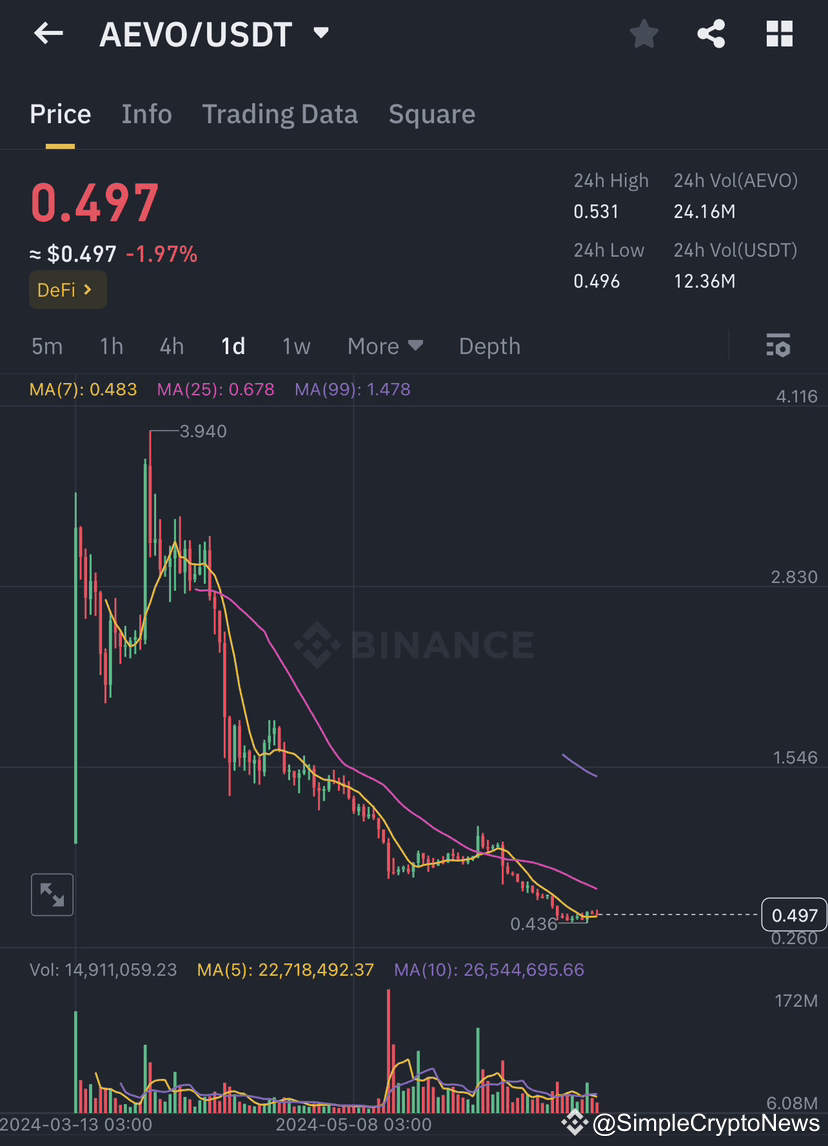Open the grid menu icon
The width and height of the screenshot is (828, 1146).
(779, 34)
